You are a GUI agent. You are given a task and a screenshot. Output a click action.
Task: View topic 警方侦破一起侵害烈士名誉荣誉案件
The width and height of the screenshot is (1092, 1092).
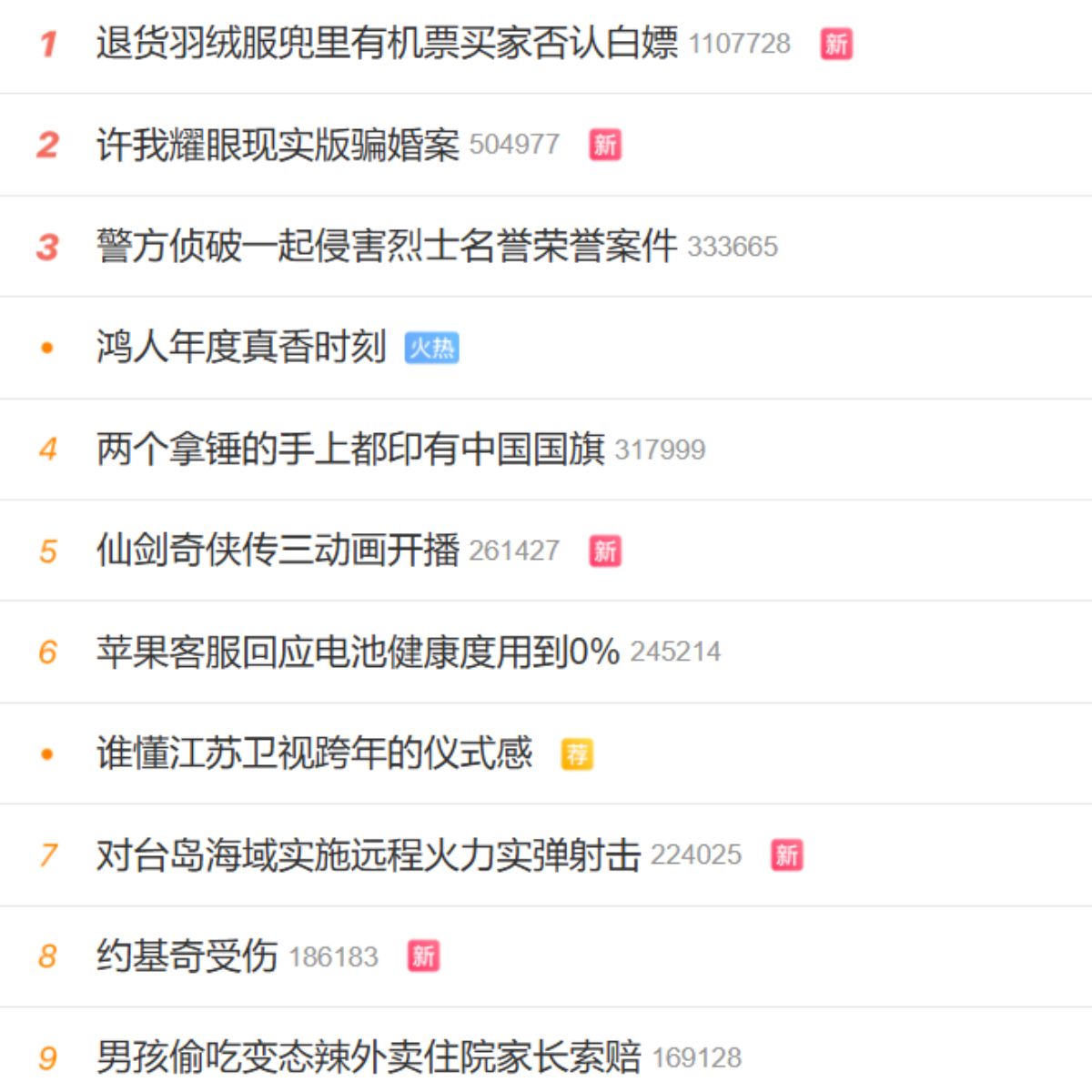[387, 246]
